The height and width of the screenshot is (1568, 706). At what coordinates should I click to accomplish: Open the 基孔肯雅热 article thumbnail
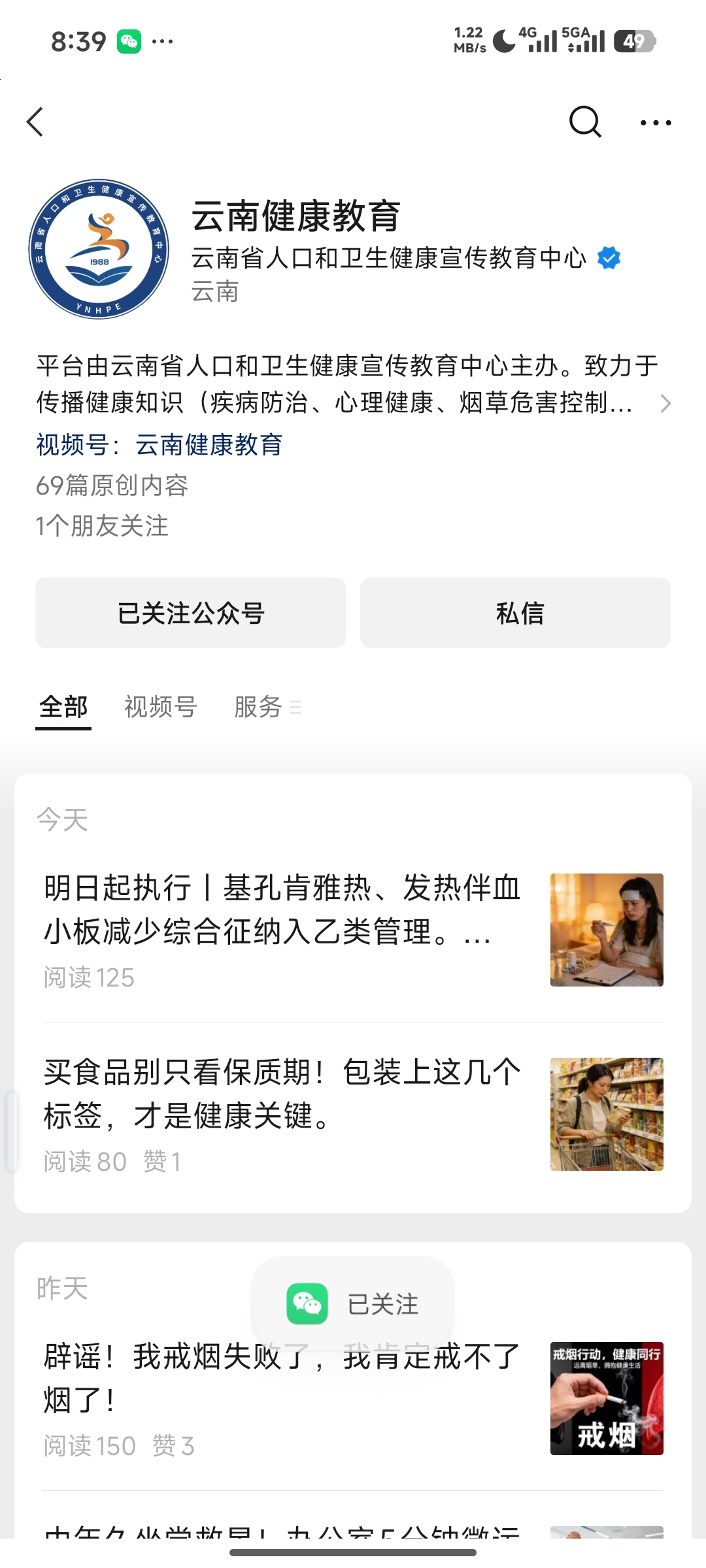click(606, 930)
